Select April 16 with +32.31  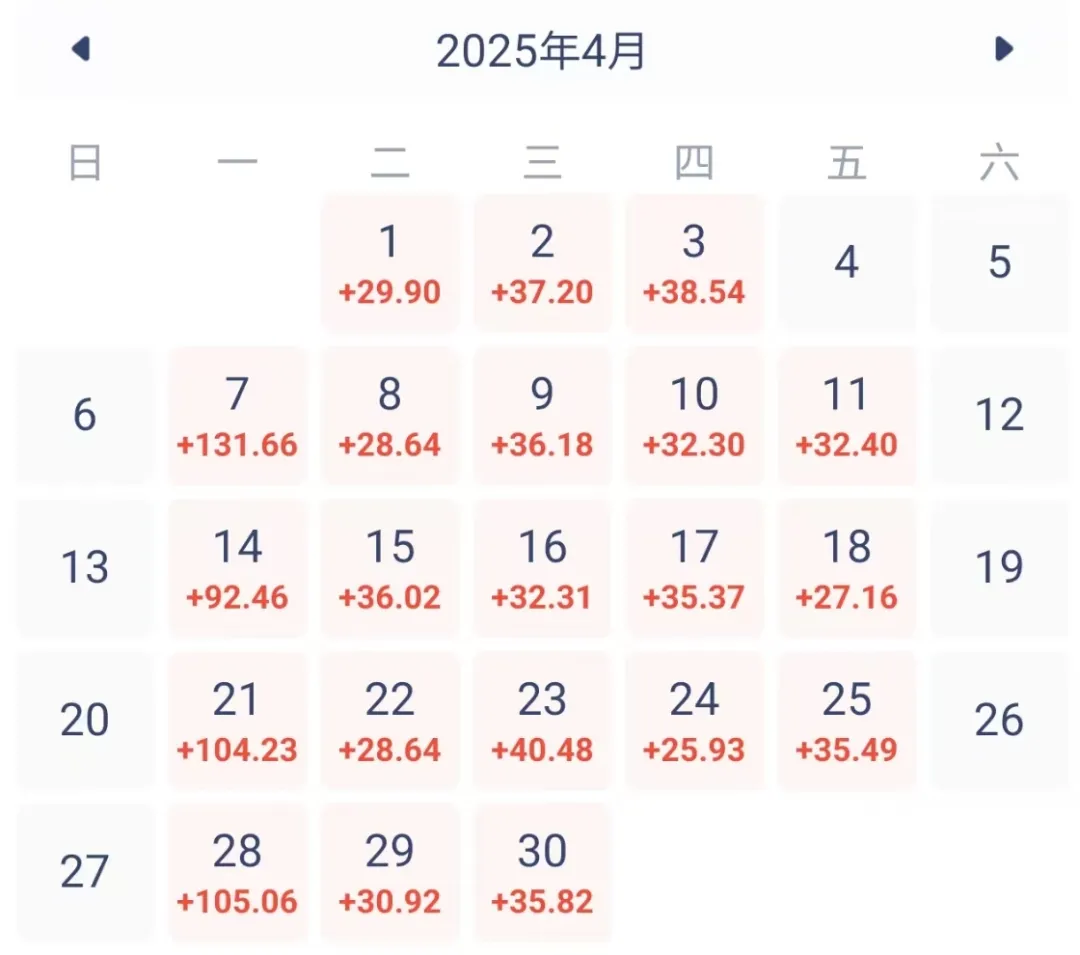pos(542,568)
